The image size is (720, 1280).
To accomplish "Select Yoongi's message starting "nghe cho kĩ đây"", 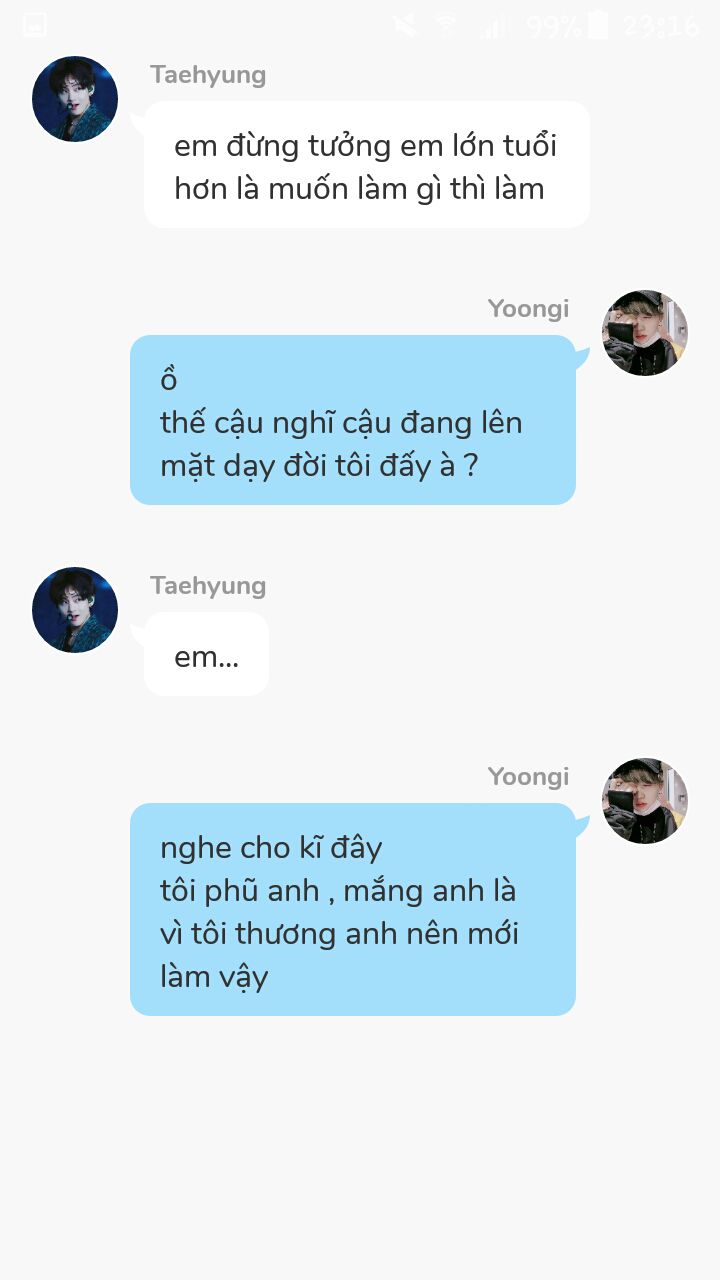I will [x=352, y=909].
